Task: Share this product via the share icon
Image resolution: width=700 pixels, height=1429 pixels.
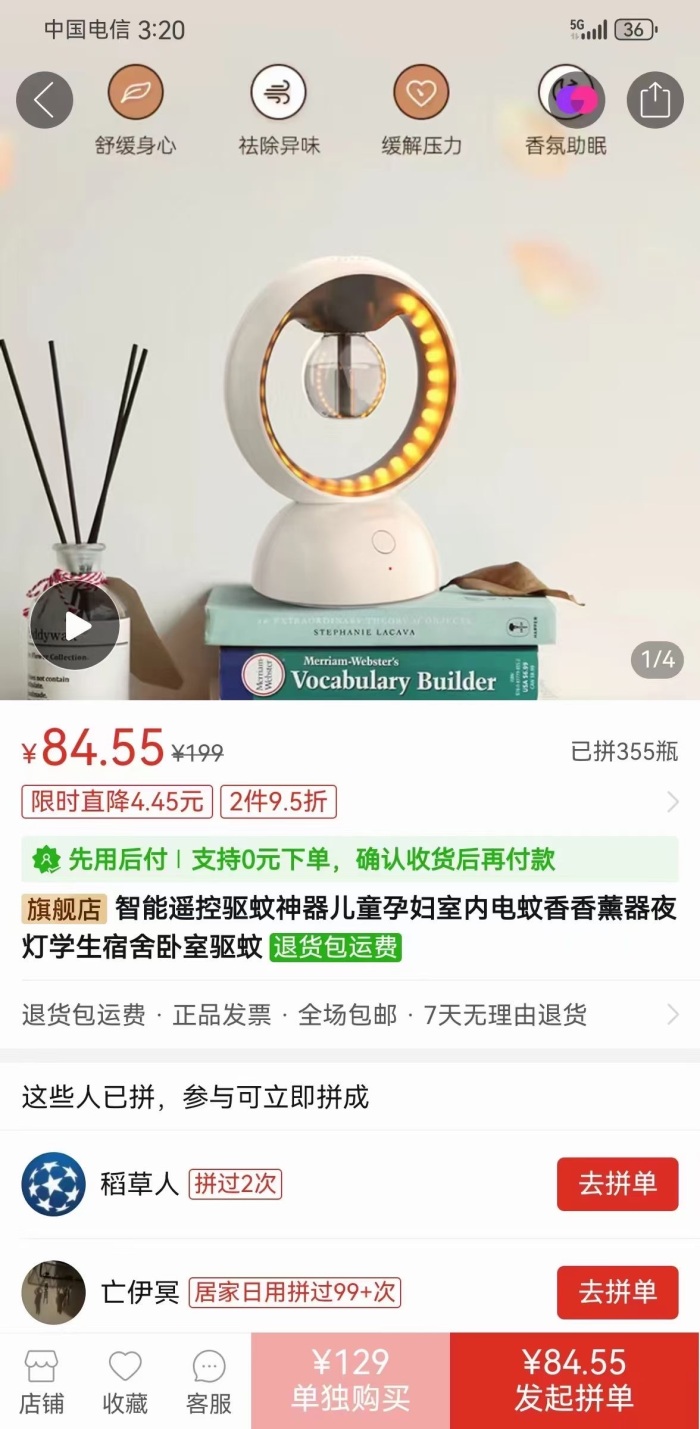Action: (x=655, y=100)
